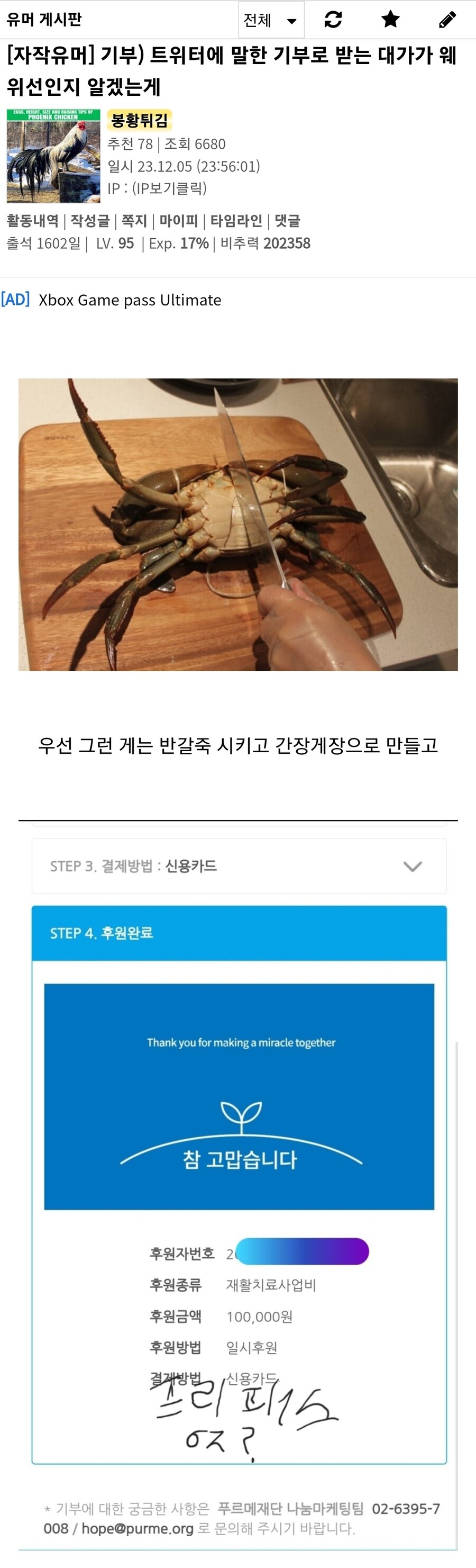Screen dimensions: 476x1568
Task: Open 활동내역 of the author
Action: click(32, 220)
